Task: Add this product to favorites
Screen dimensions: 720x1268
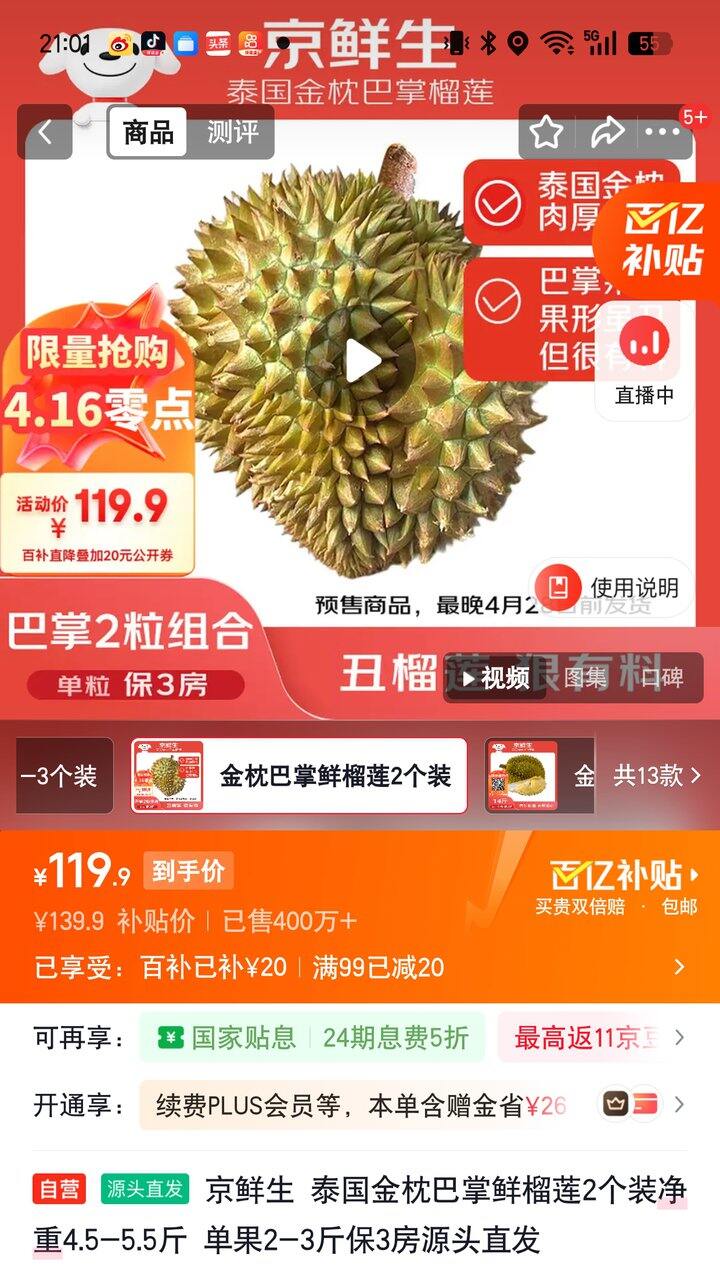Action: coord(546,132)
